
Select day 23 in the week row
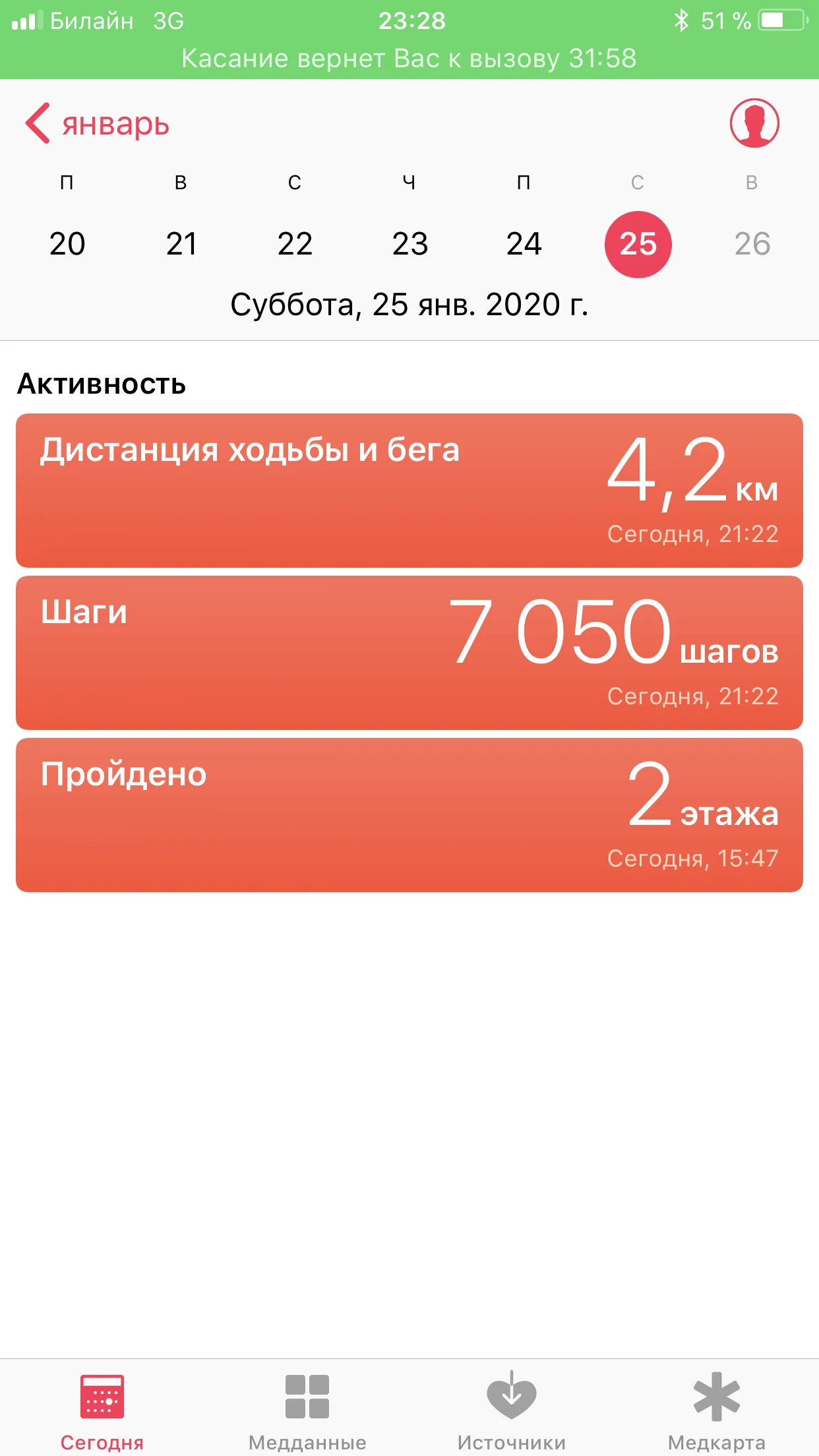pyautogui.click(x=409, y=244)
